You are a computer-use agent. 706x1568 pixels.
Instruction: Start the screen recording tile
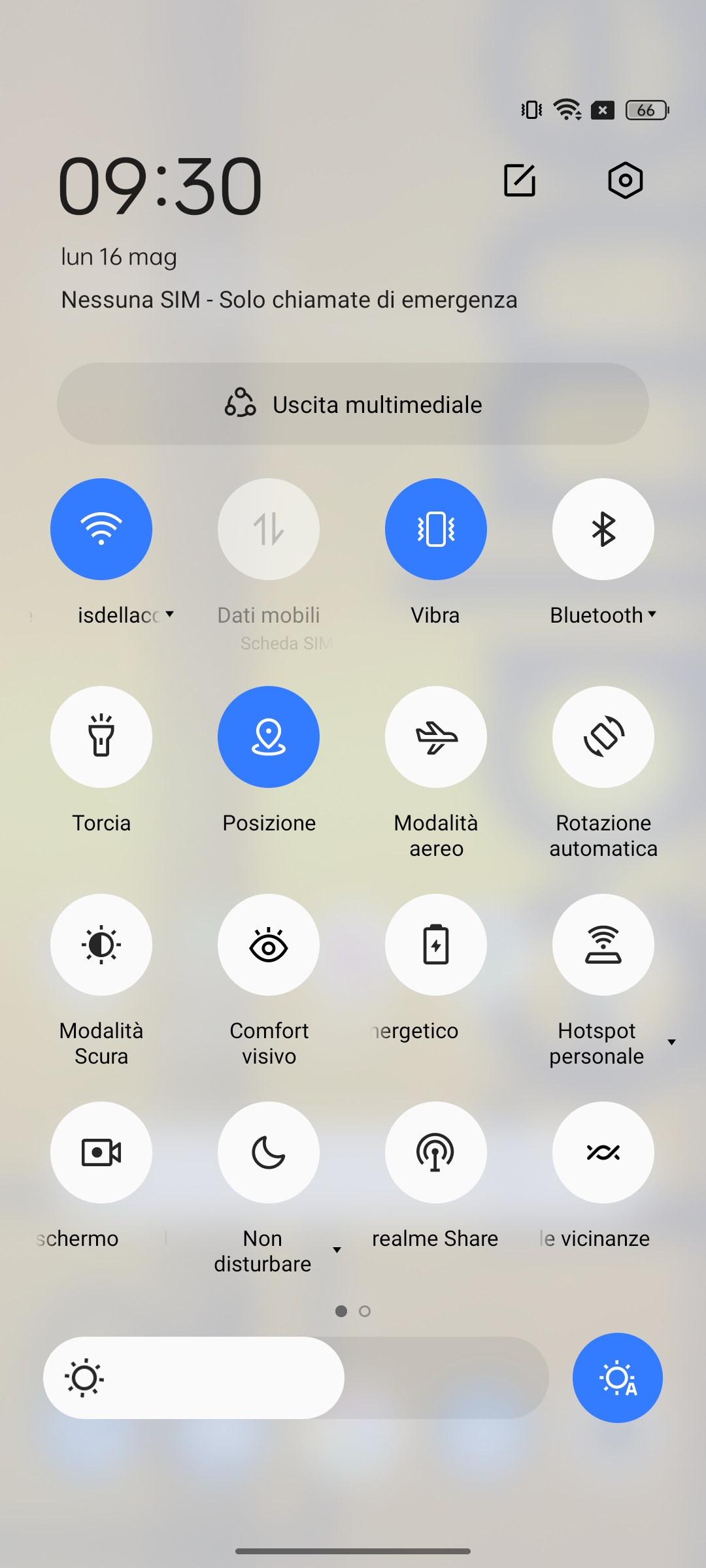(x=101, y=1152)
